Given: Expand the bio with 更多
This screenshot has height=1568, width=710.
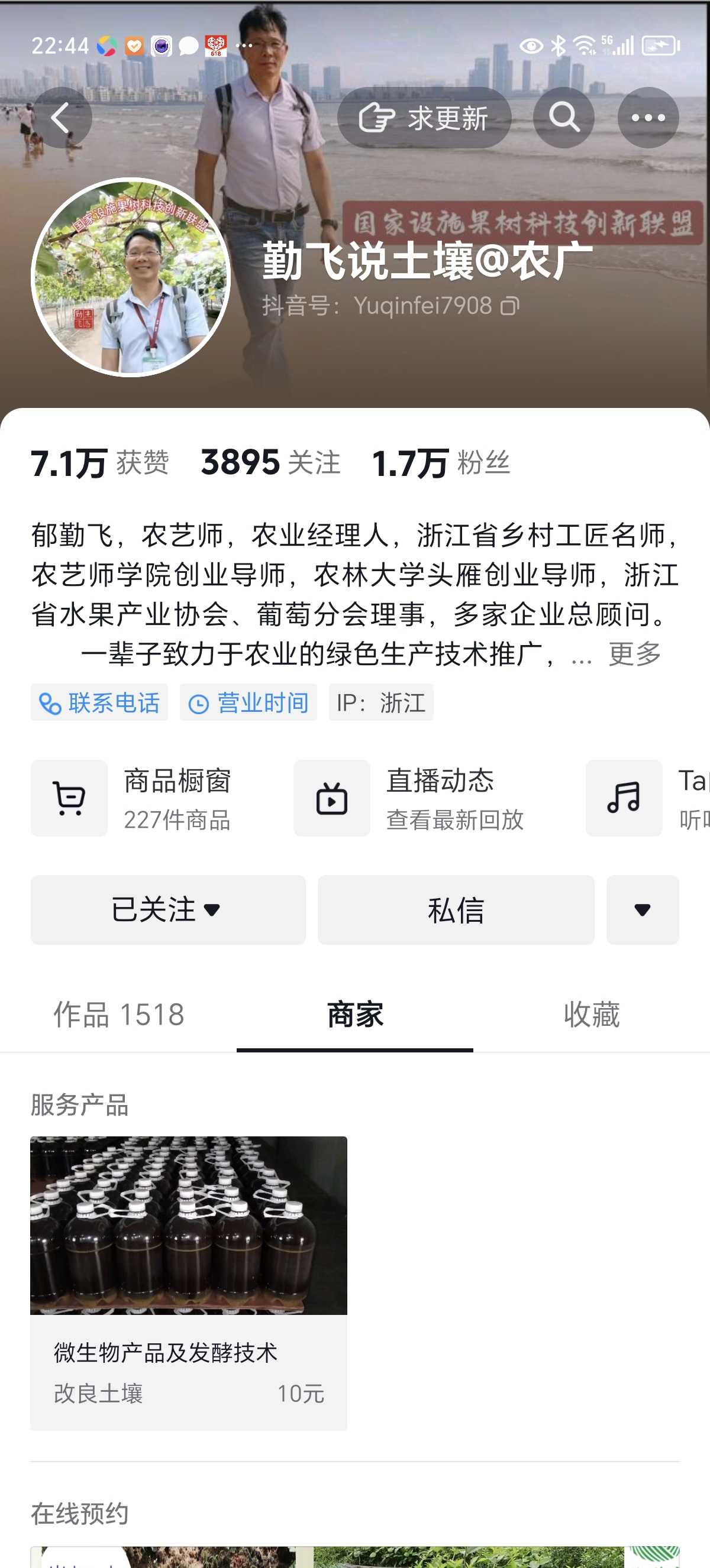Looking at the screenshot, I should 634,655.
